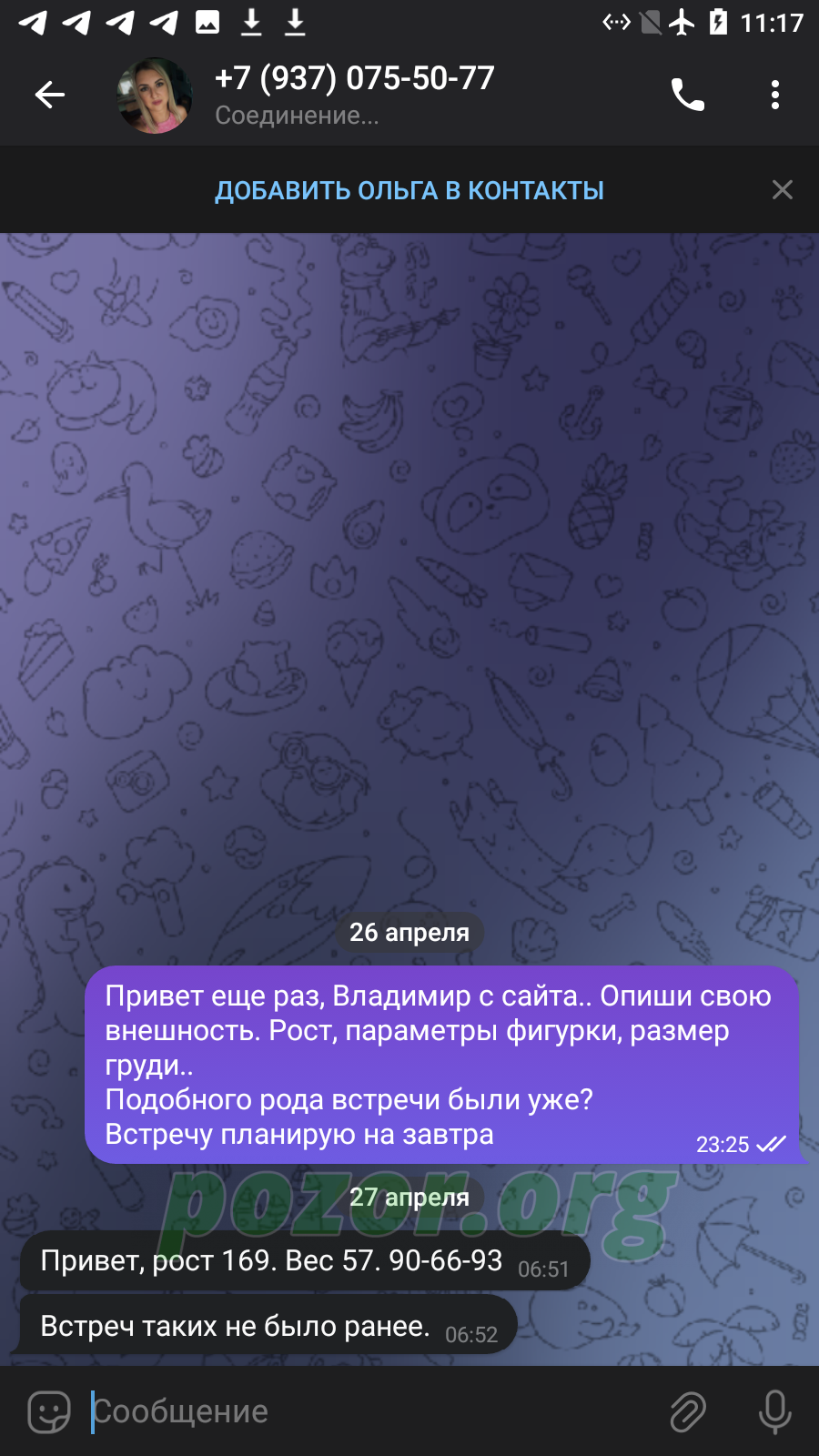
Task: Attach a file with the paperclip
Action: [688, 1412]
